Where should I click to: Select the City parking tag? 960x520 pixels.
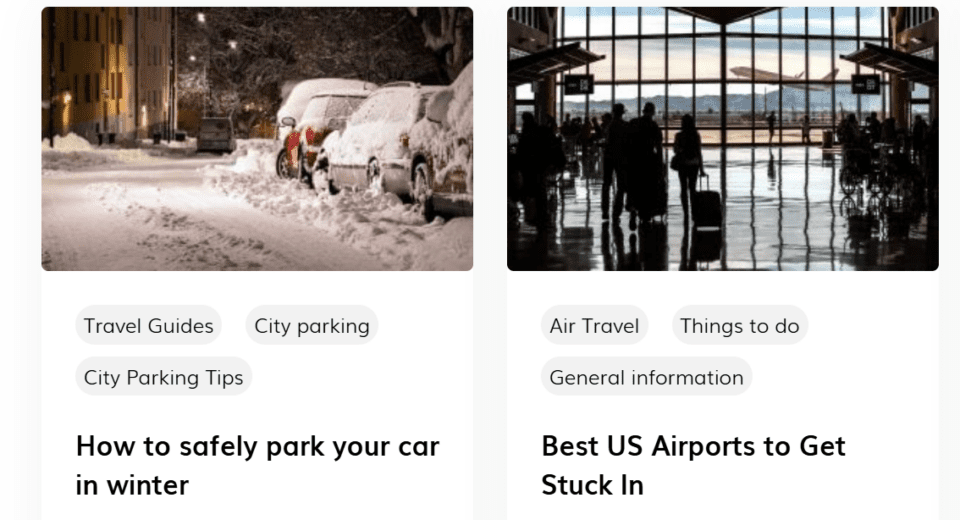coord(312,326)
